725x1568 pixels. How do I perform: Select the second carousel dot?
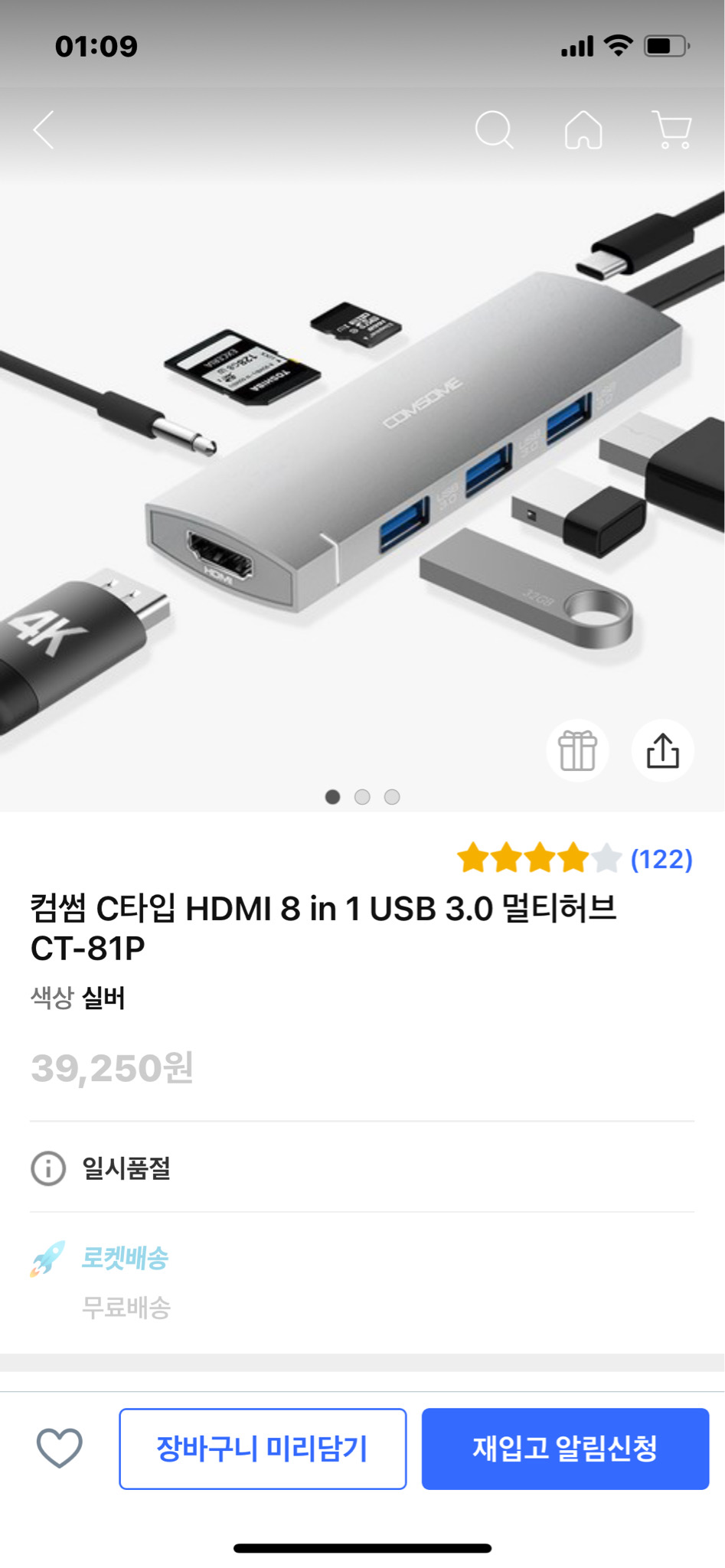click(x=363, y=797)
